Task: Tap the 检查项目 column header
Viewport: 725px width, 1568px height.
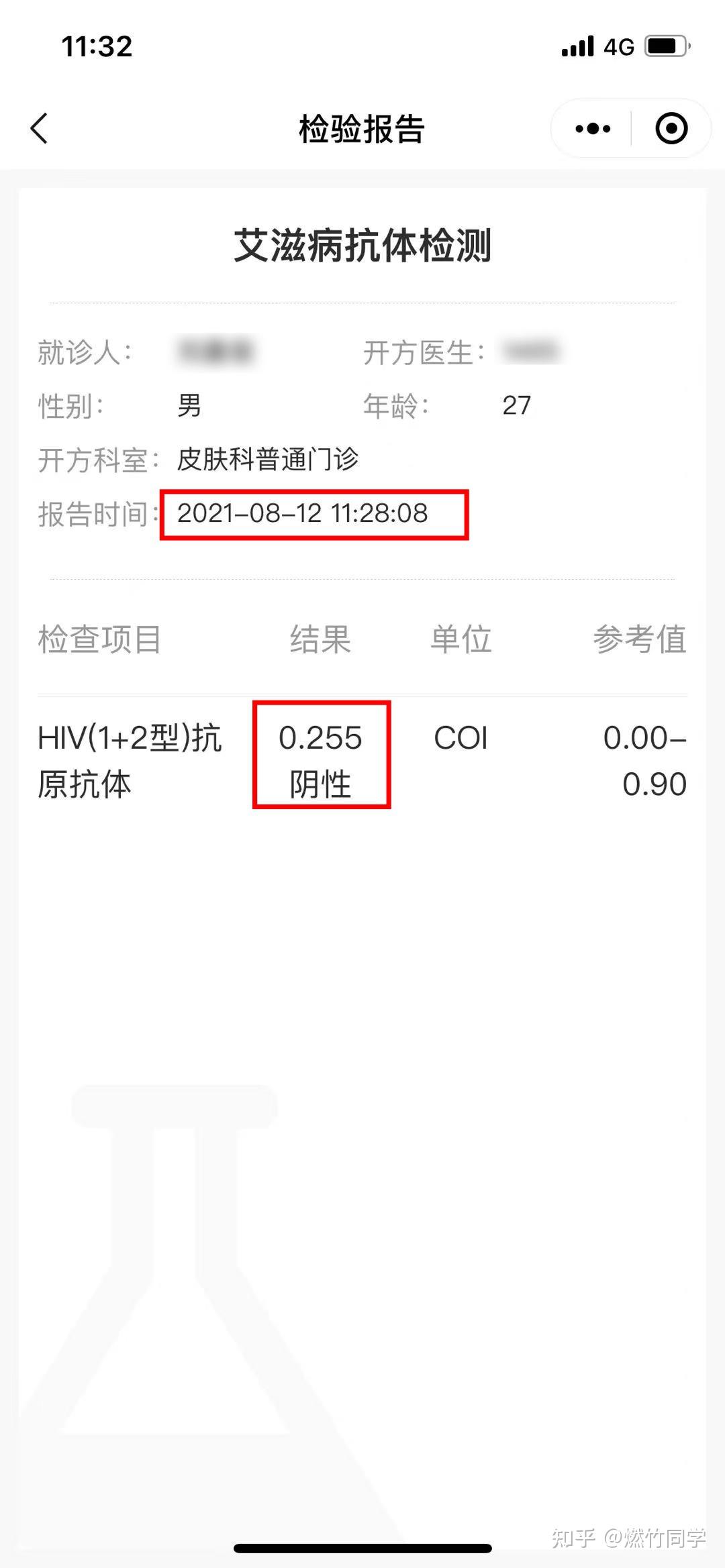Action: click(x=99, y=641)
